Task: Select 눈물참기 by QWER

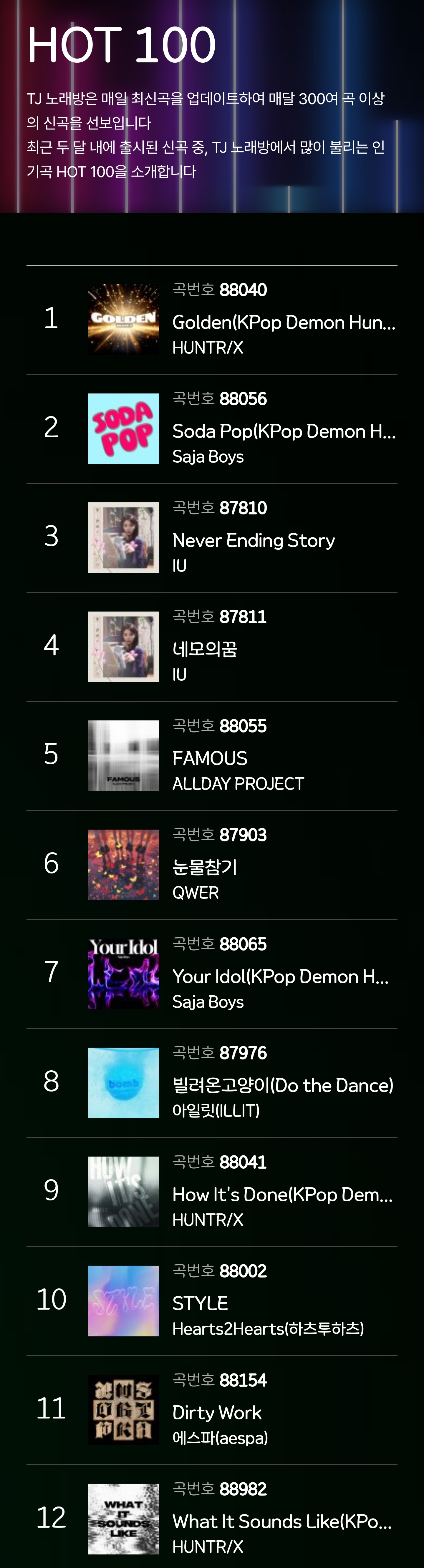Action: (x=205, y=867)
